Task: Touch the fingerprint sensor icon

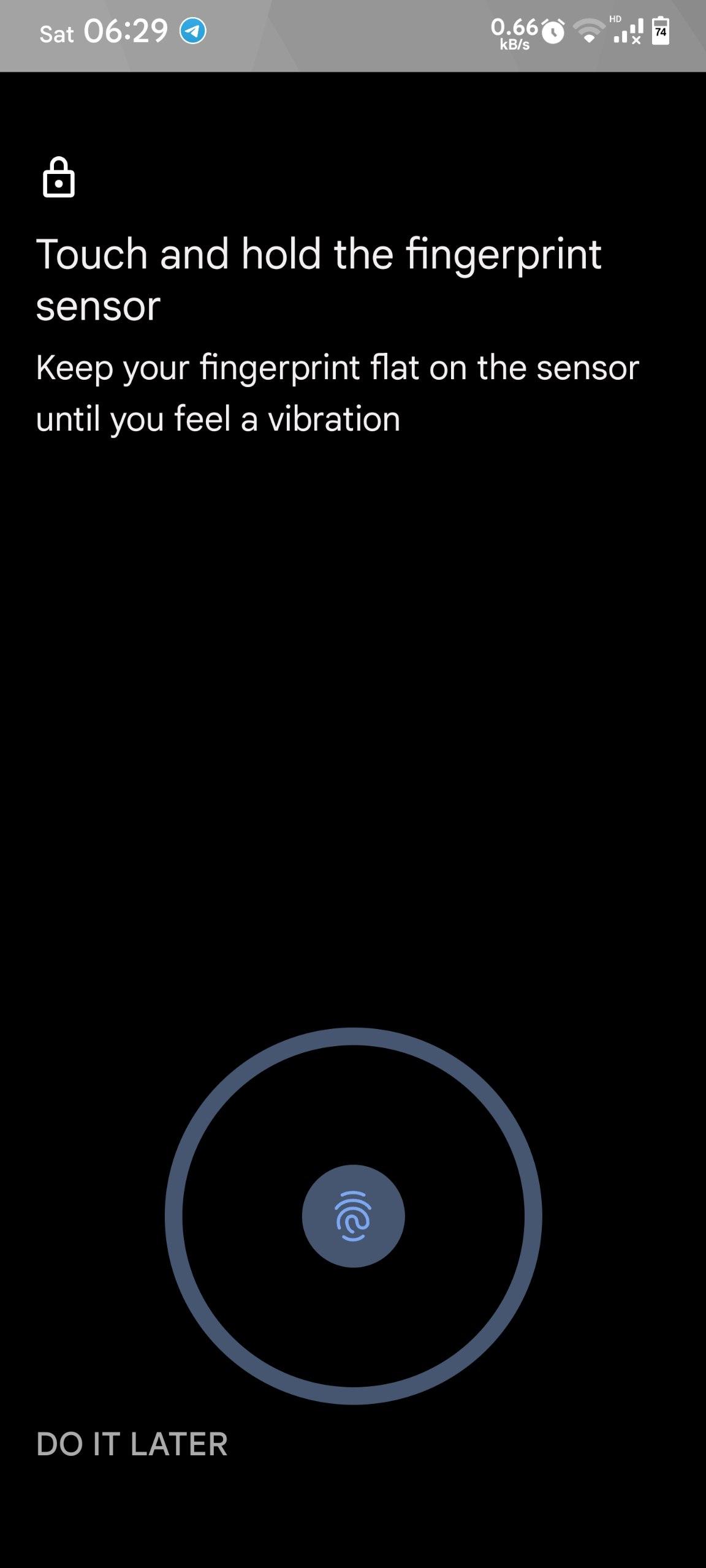Action: tap(353, 1216)
